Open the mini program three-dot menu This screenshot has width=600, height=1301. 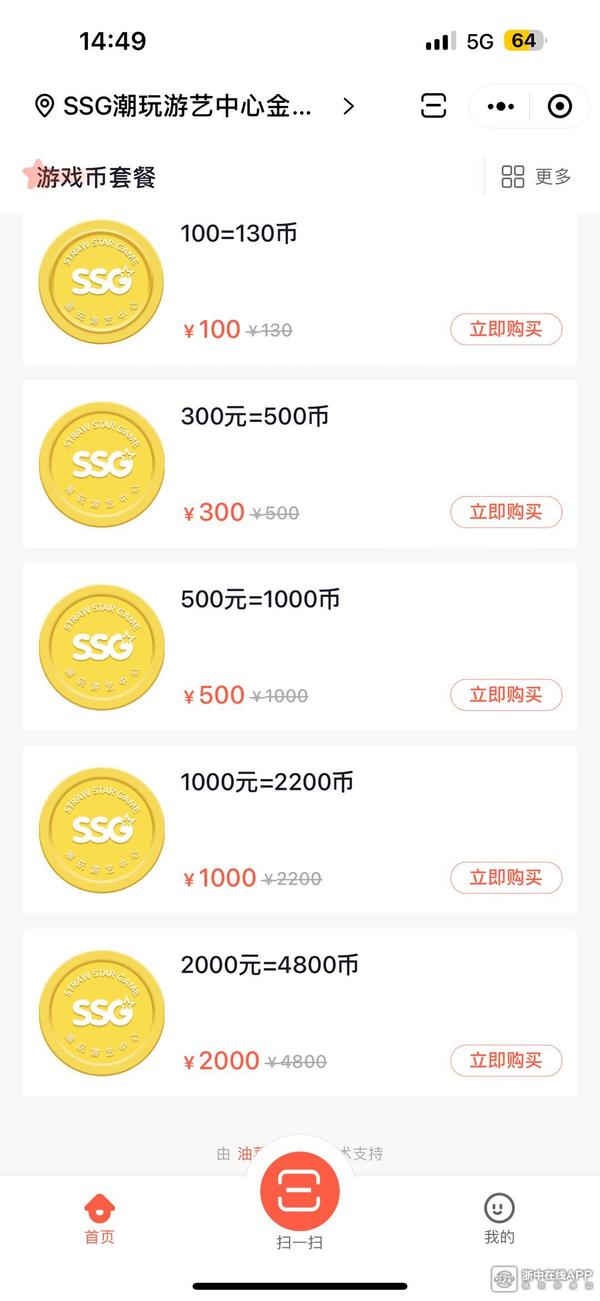tap(500, 106)
